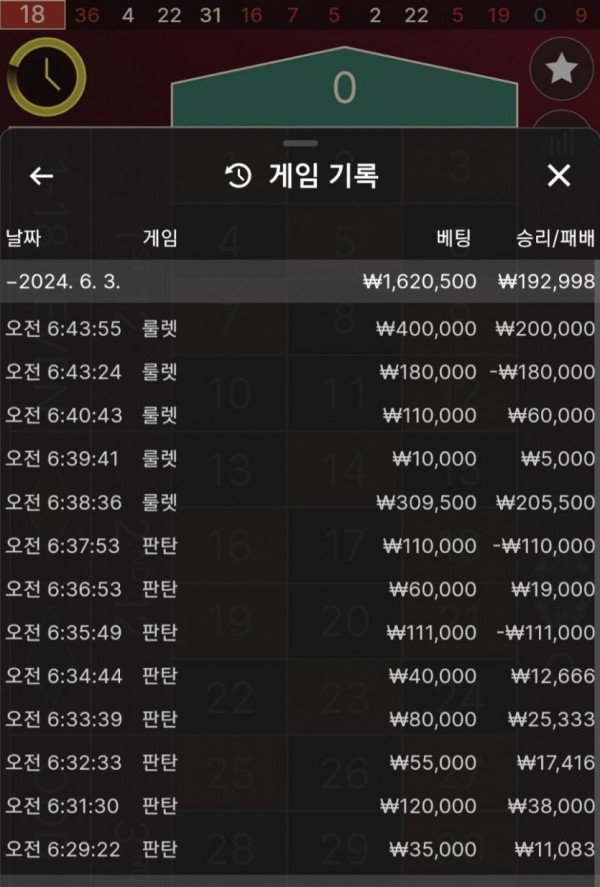The height and width of the screenshot is (887, 600).
Task: Open the star favorites button
Action: (x=560, y=68)
